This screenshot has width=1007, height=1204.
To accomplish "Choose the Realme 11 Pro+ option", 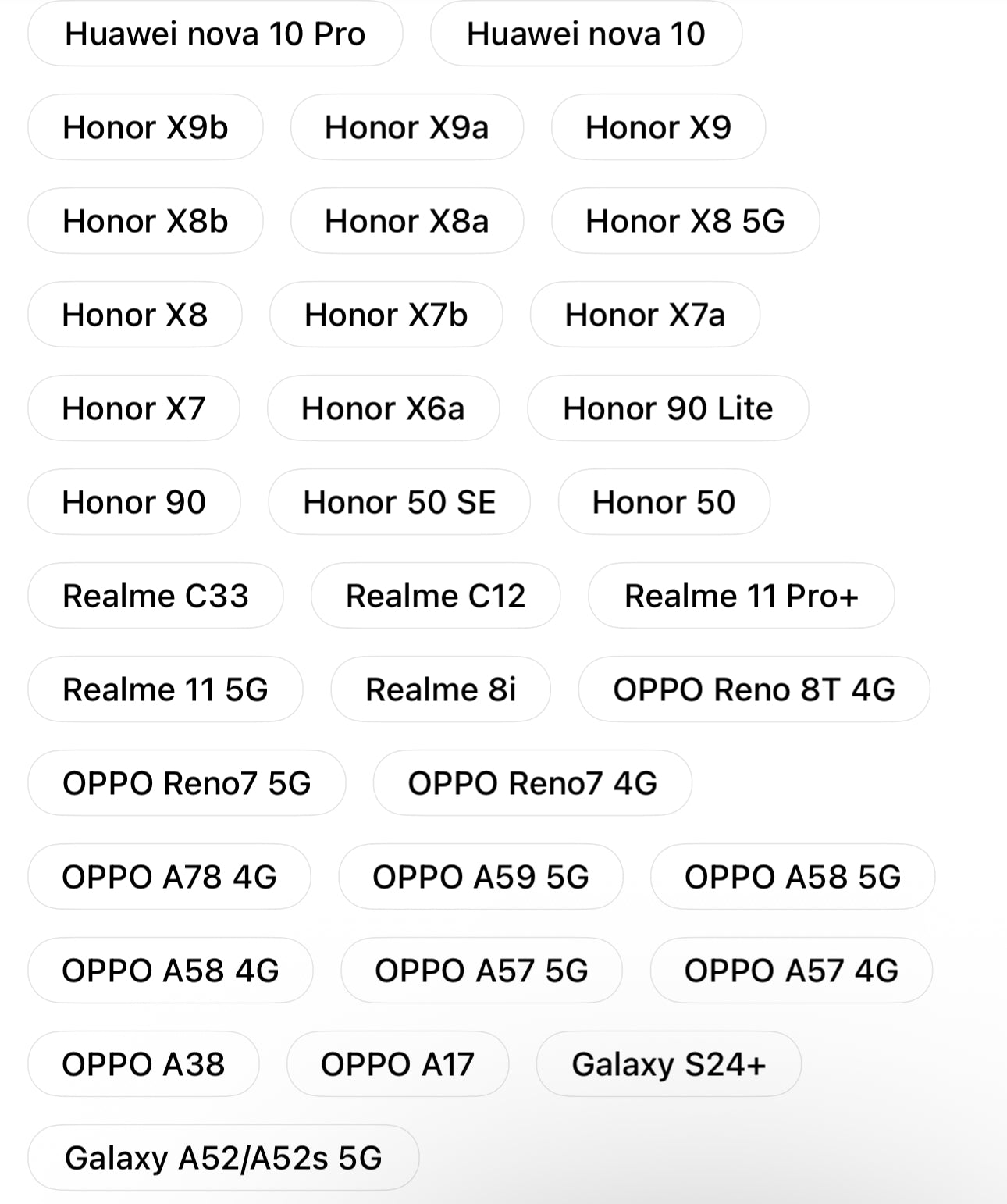I will [741, 596].
